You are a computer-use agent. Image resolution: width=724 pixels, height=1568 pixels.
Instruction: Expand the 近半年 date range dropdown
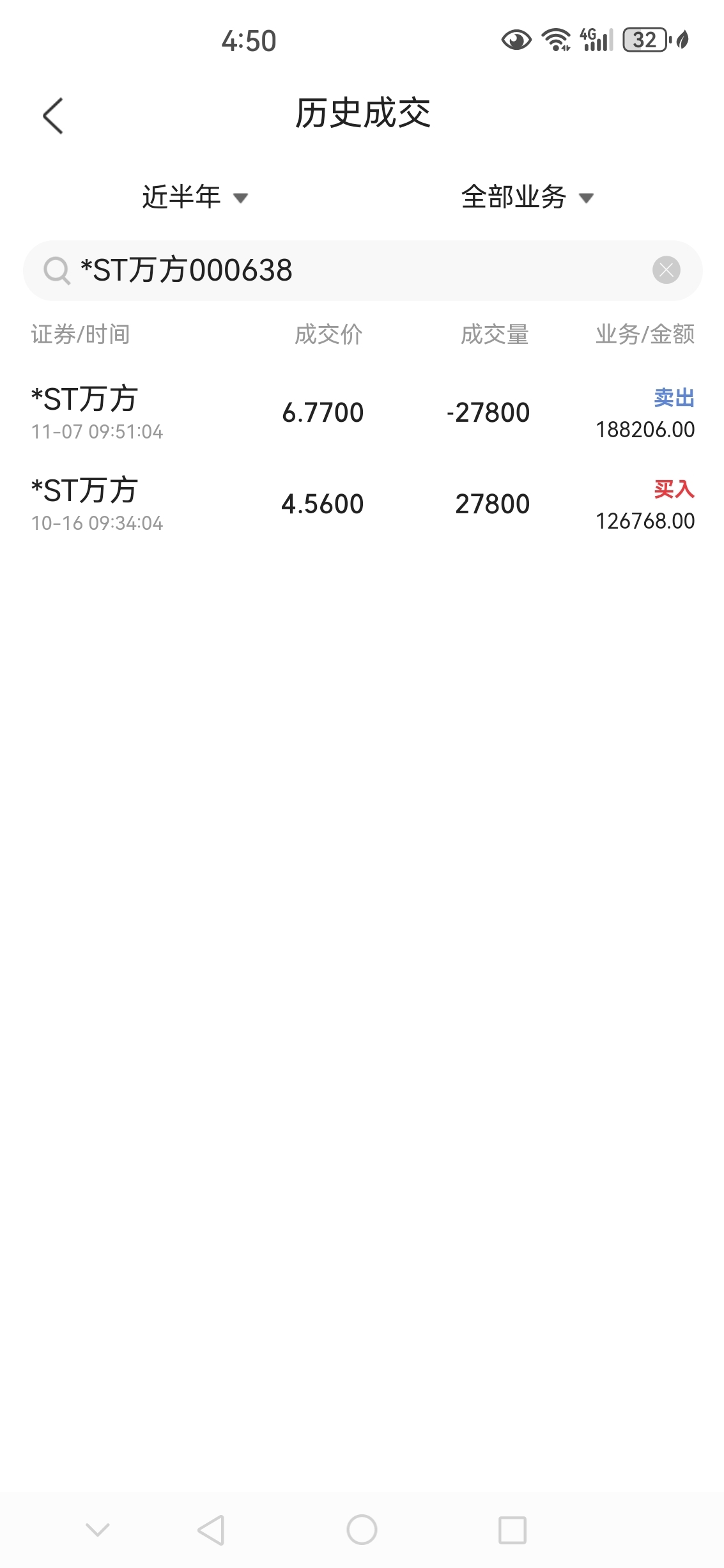tap(194, 197)
